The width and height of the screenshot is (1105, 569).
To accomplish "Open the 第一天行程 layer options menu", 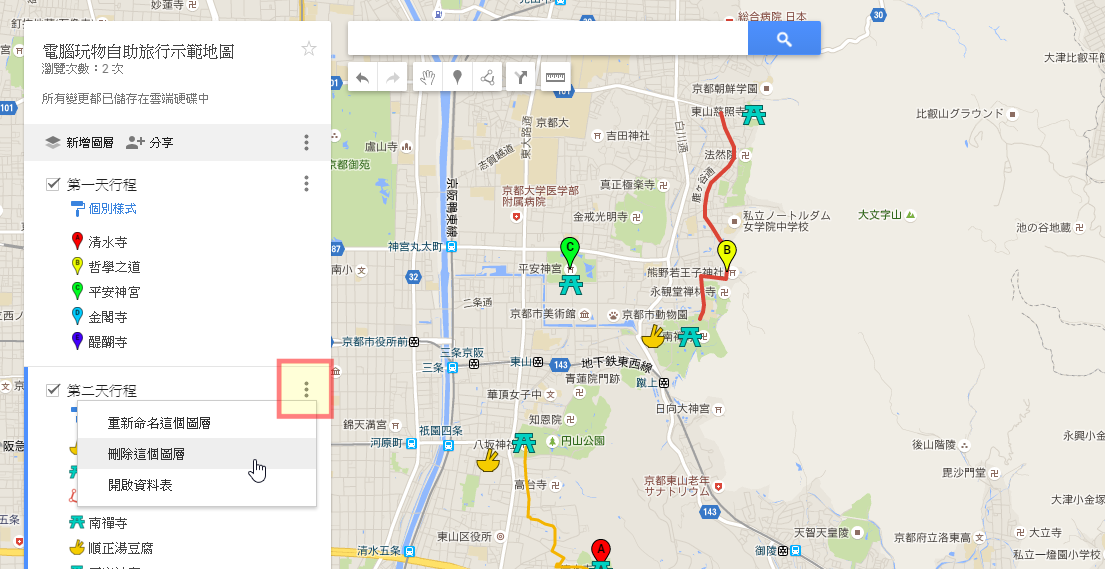I will point(307,184).
